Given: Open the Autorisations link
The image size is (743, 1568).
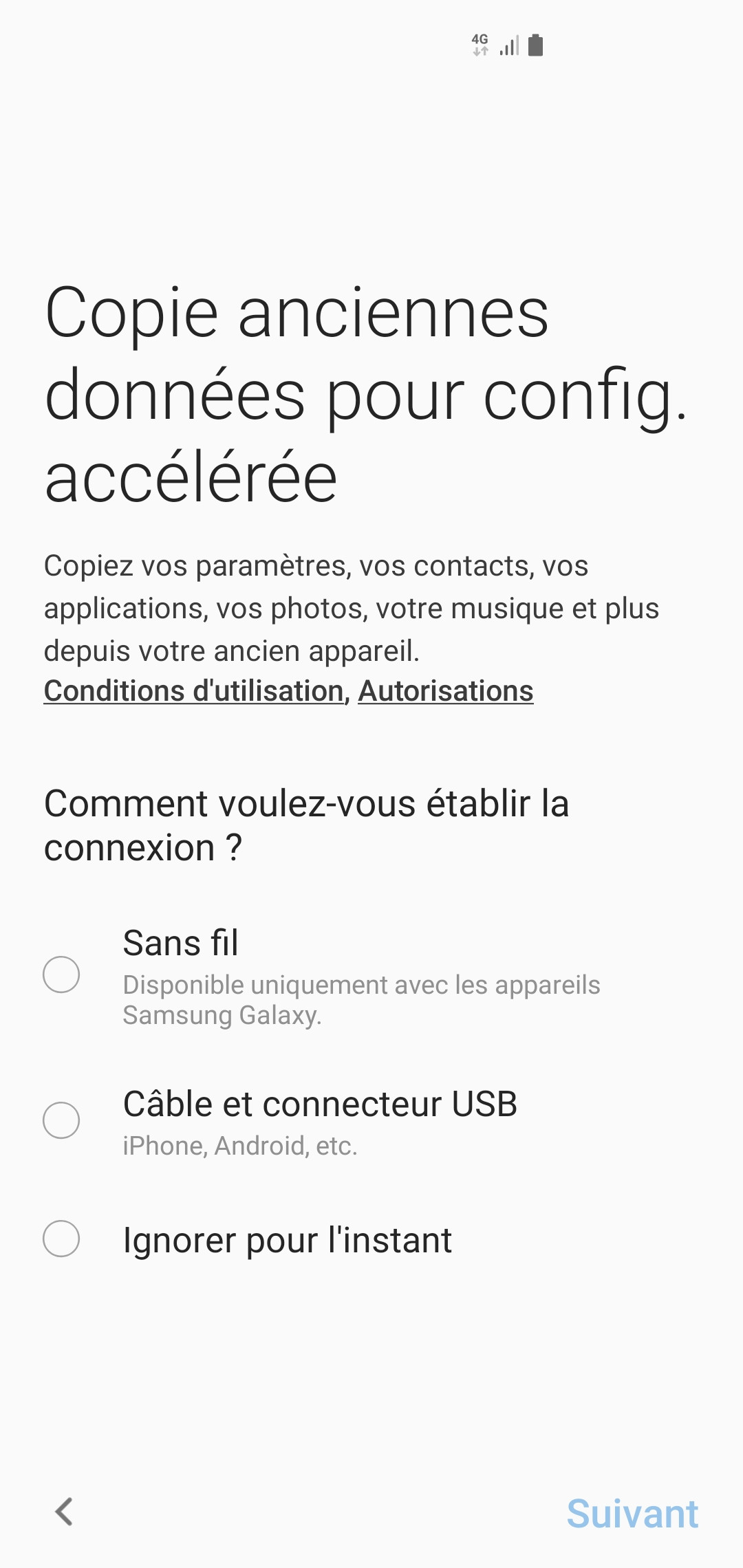Looking at the screenshot, I should pos(445,691).
